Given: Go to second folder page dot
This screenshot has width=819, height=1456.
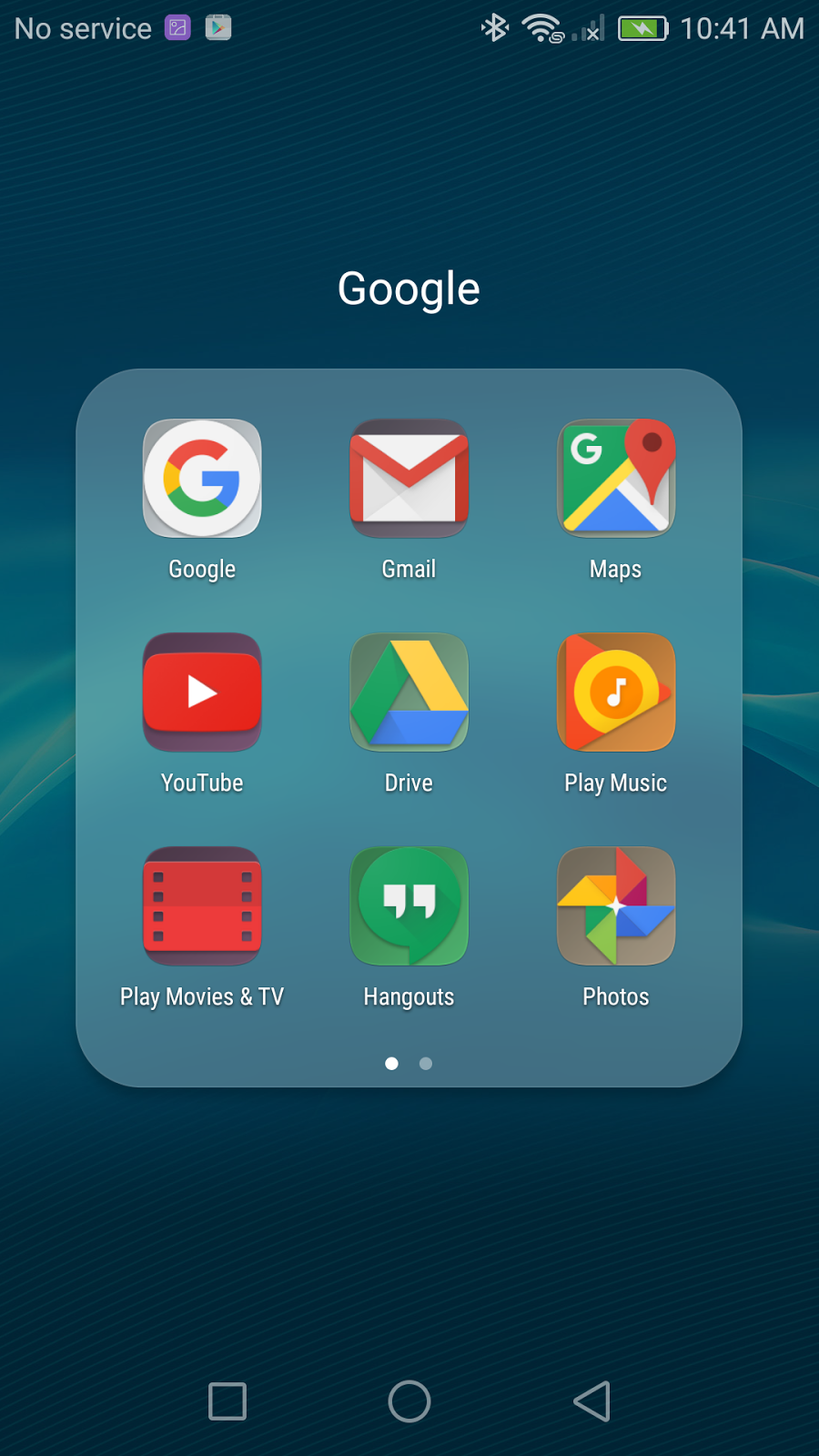Looking at the screenshot, I should [x=426, y=1063].
